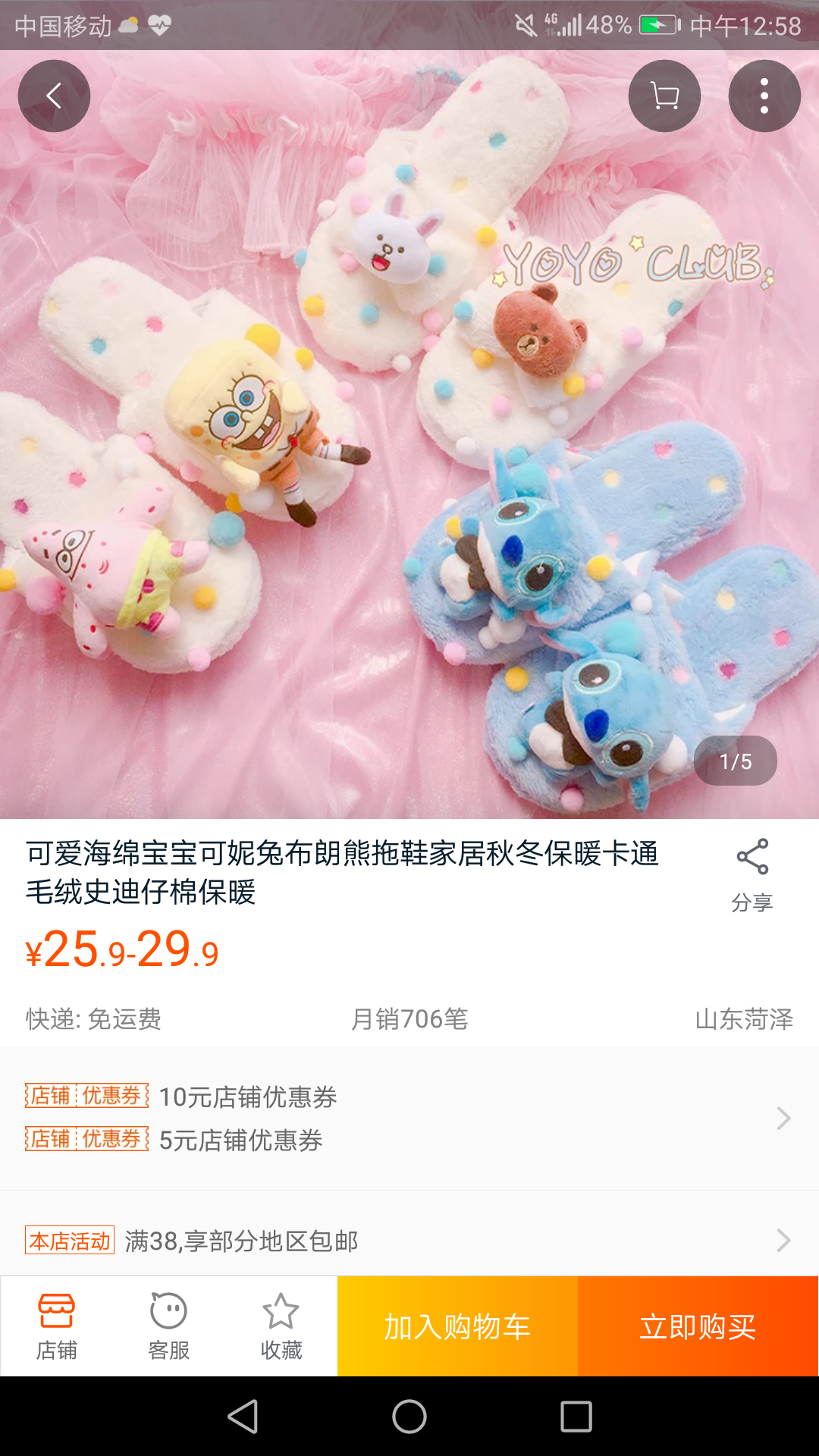The width and height of the screenshot is (819, 1456).
Task: Visit the 店铺 store page
Action: point(56,1326)
